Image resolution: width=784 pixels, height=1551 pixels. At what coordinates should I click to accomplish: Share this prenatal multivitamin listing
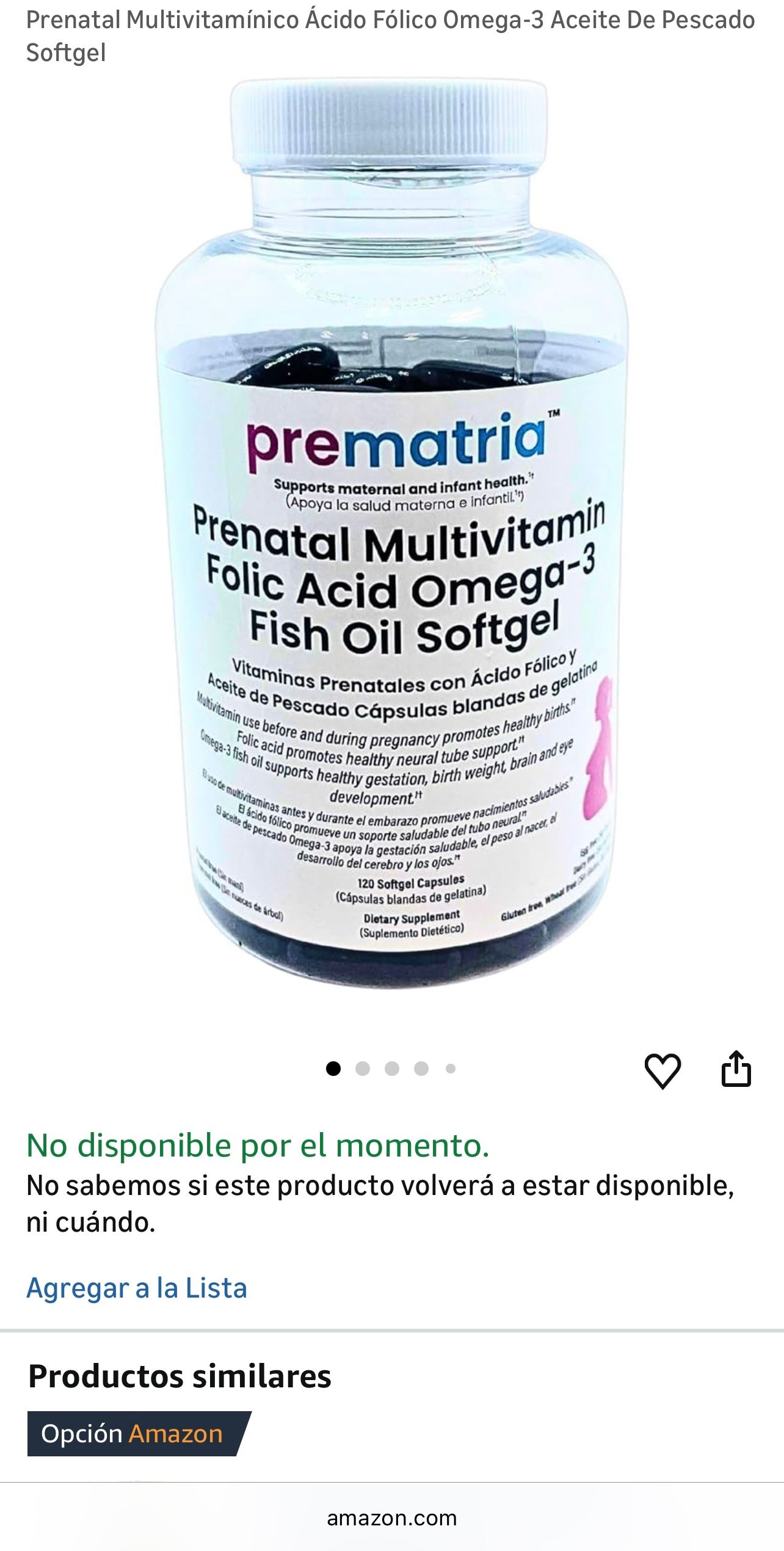pos(736,1069)
